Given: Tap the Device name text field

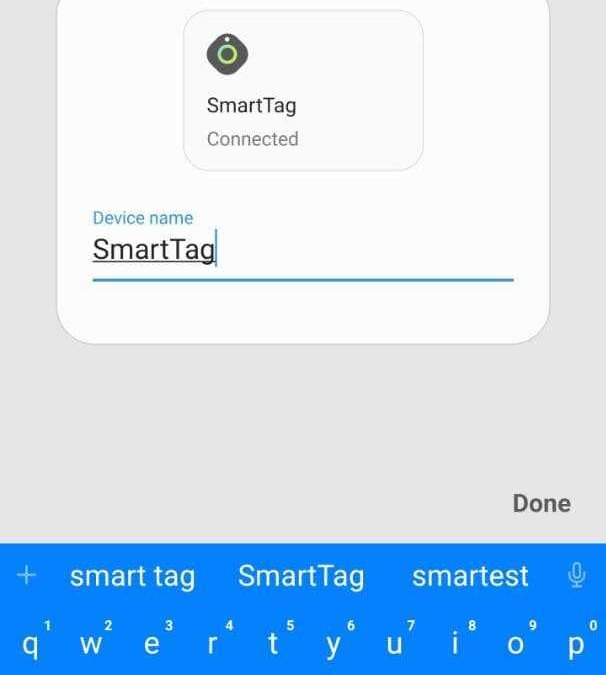Looking at the screenshot, I should [302, 250].
